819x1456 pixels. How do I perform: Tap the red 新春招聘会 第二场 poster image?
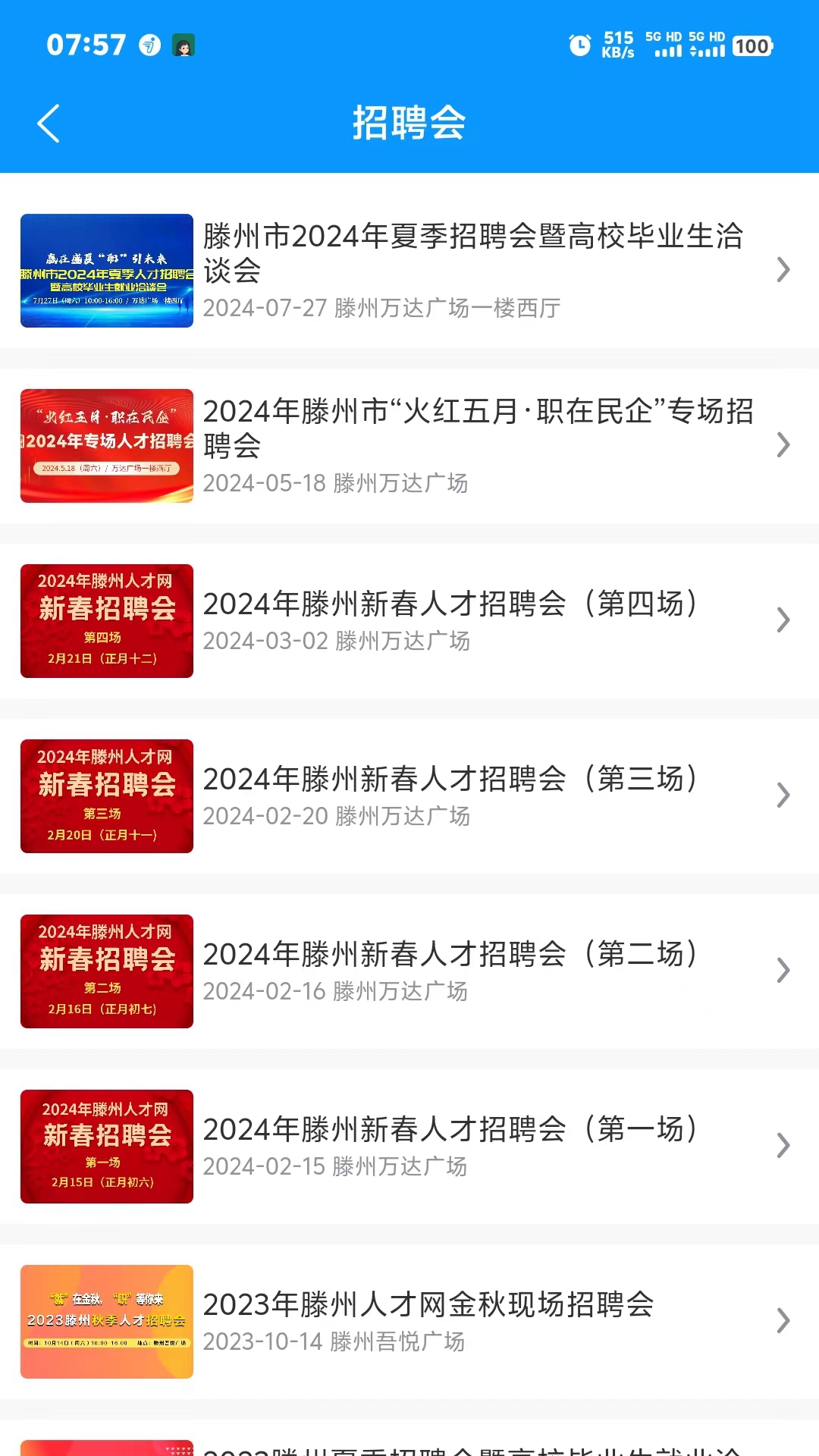[x=106, y=971]
